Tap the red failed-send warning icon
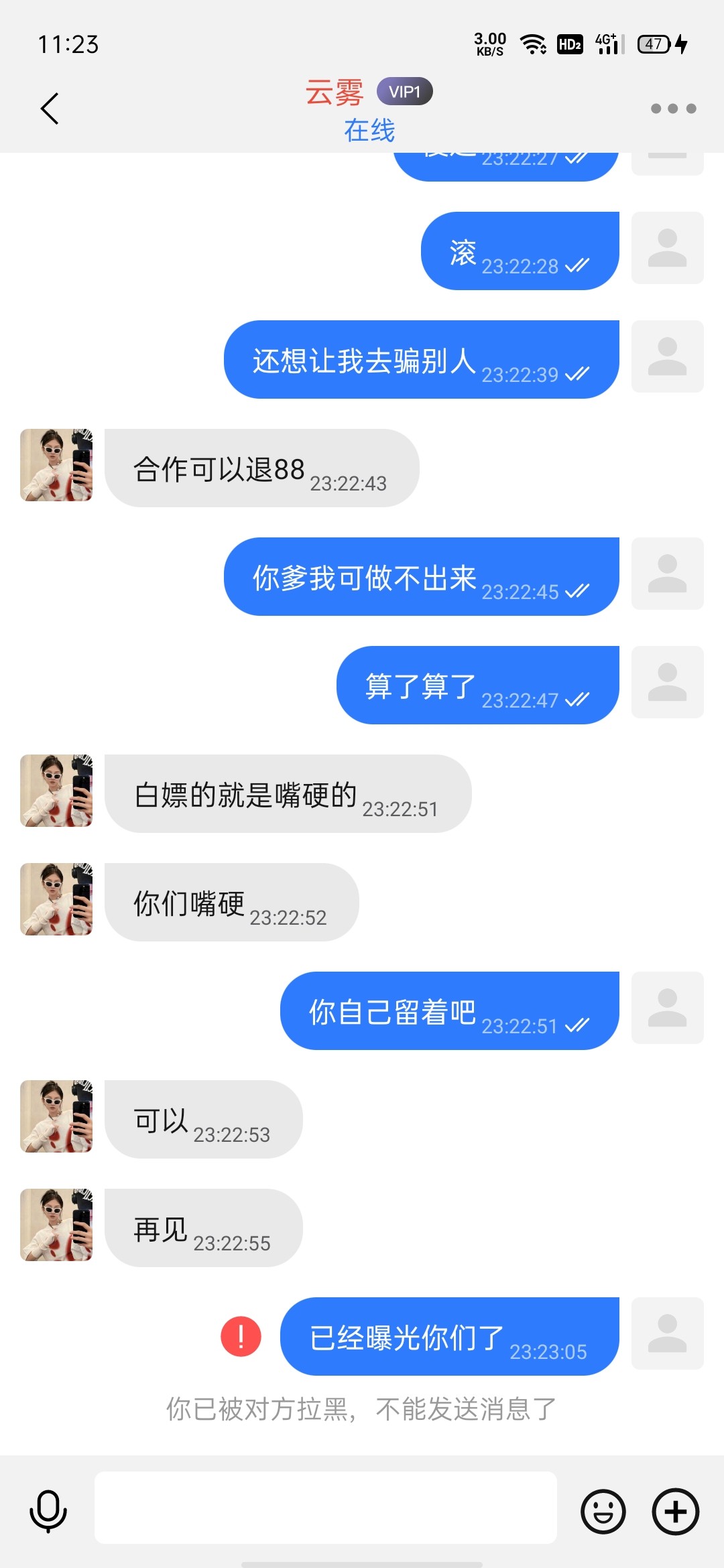 coord(241,1336)
